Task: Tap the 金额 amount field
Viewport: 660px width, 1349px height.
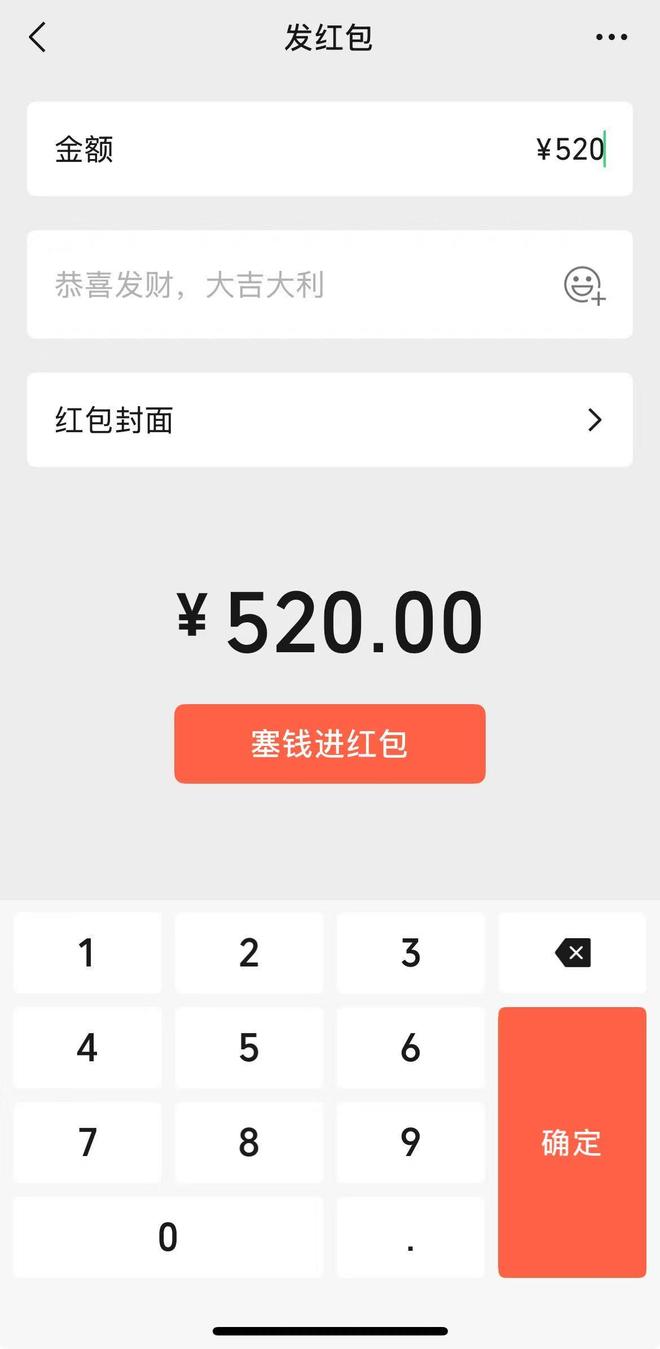Action: (330, 149)
